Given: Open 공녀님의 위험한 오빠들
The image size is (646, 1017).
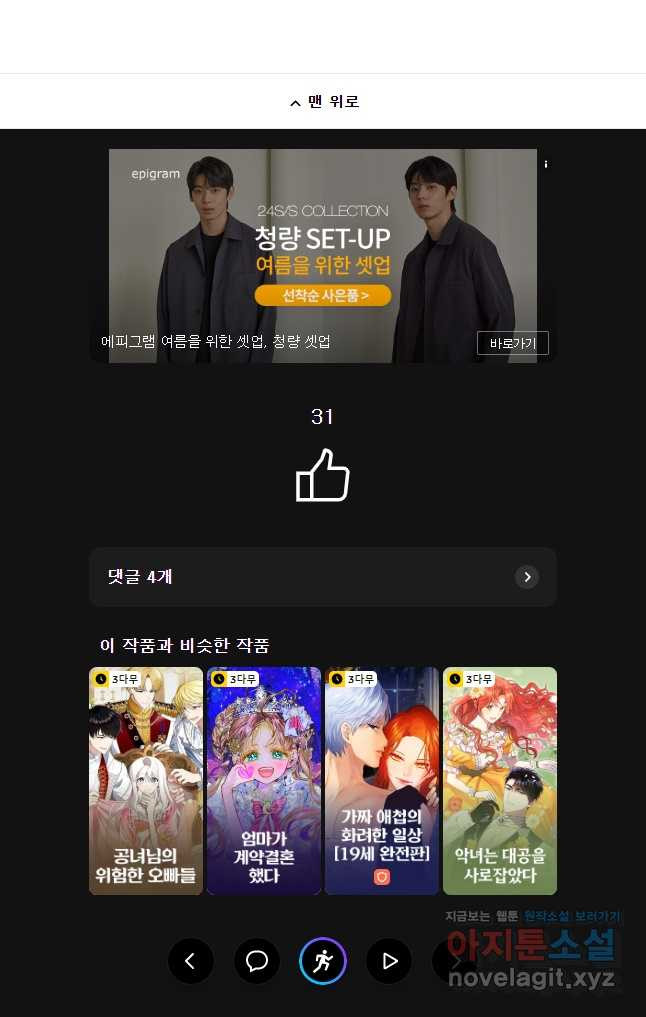Looking at the screenshot, I should (x=146, y=780).
